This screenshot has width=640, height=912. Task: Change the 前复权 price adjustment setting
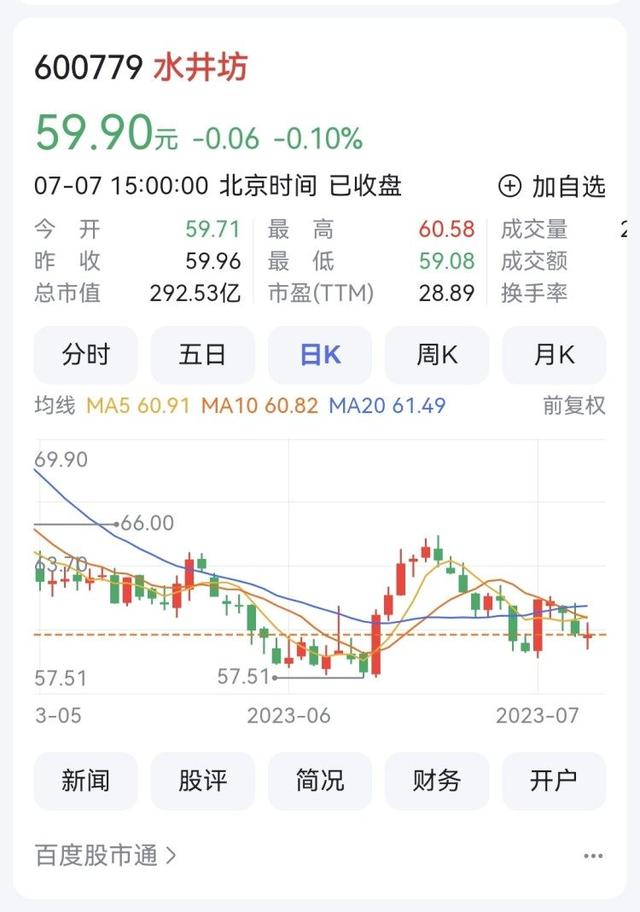click(x=574, y=406)
